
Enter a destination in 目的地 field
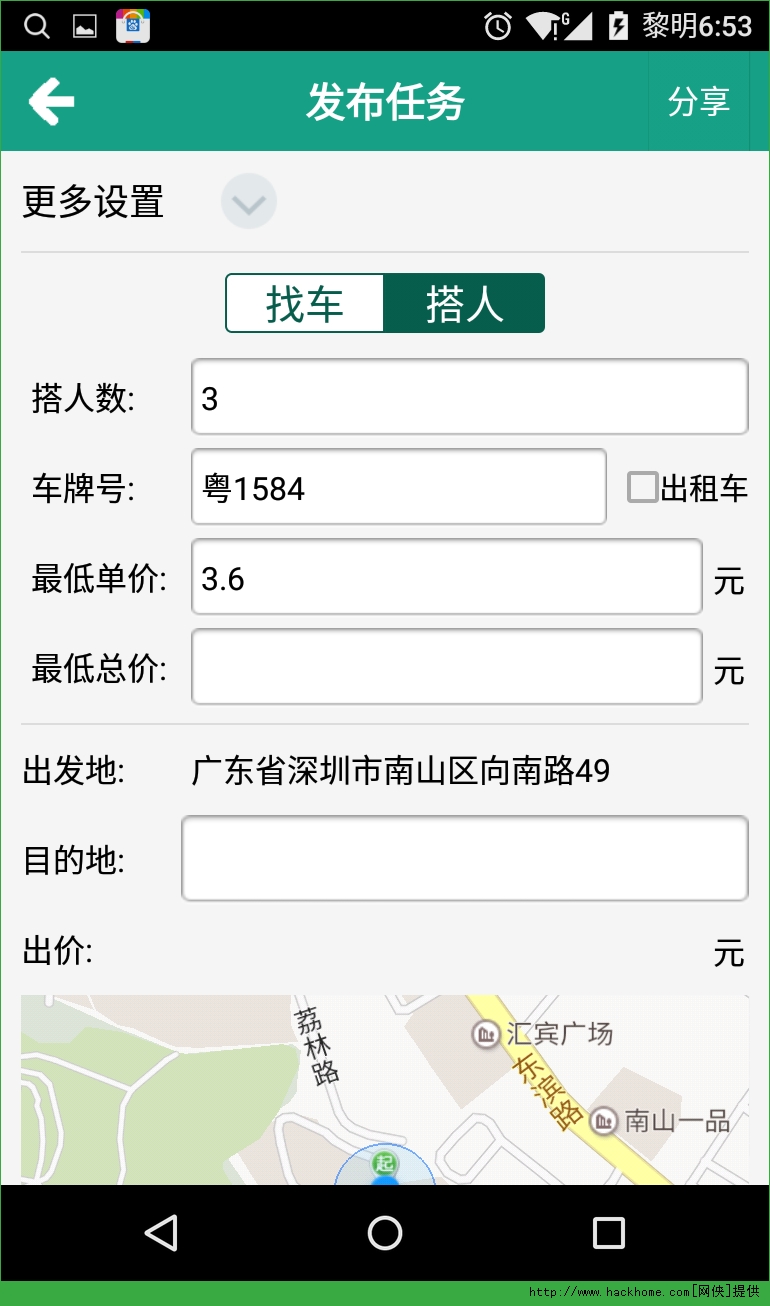click(464, 858)
